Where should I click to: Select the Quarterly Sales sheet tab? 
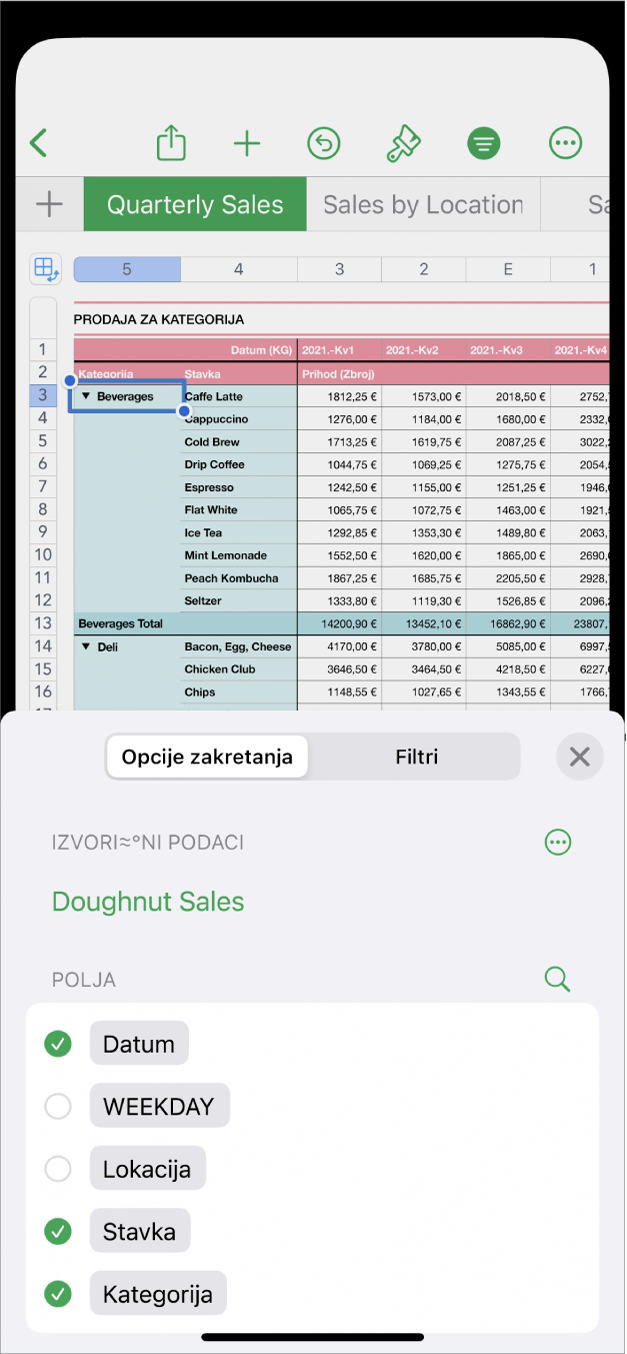195,205
